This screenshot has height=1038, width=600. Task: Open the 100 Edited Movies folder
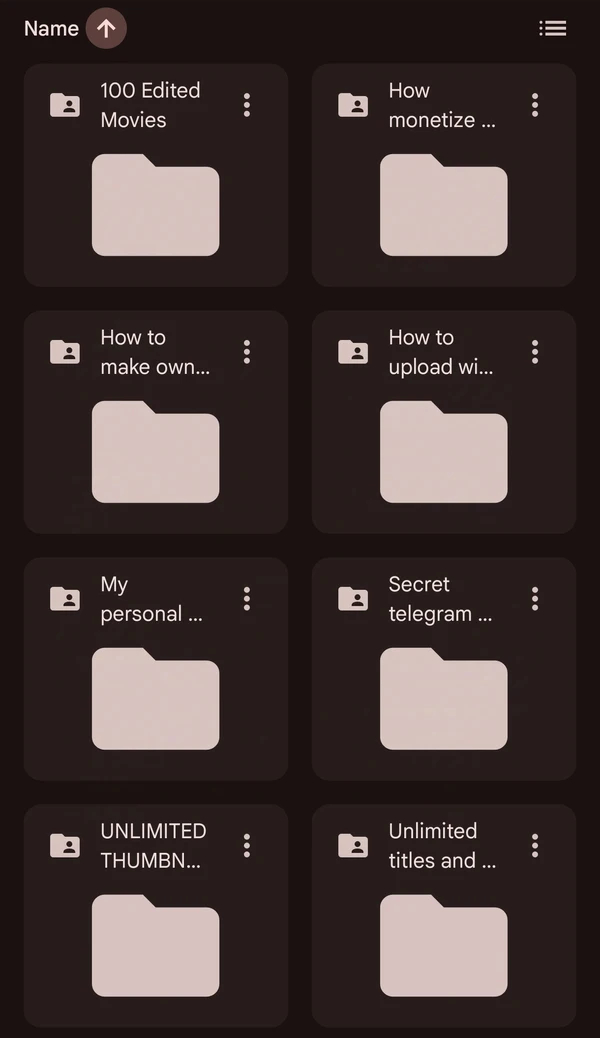click(155, 205)
